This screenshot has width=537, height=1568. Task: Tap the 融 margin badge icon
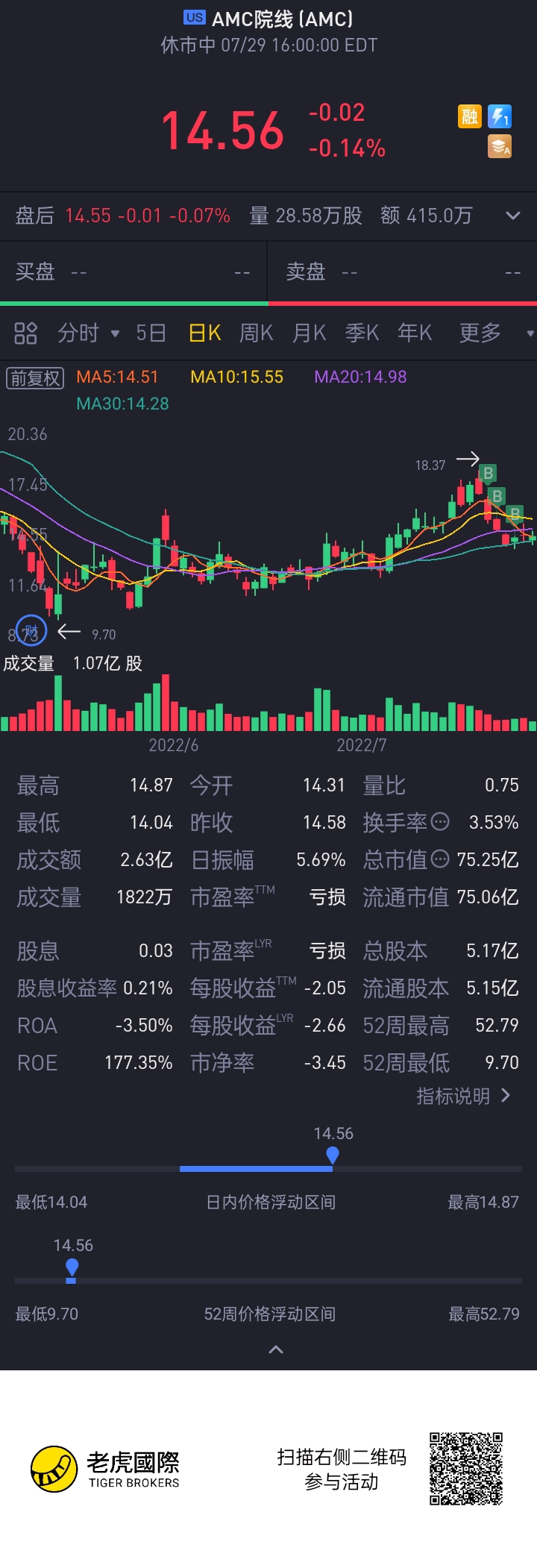pyautogui.click(x=469, y=116)
